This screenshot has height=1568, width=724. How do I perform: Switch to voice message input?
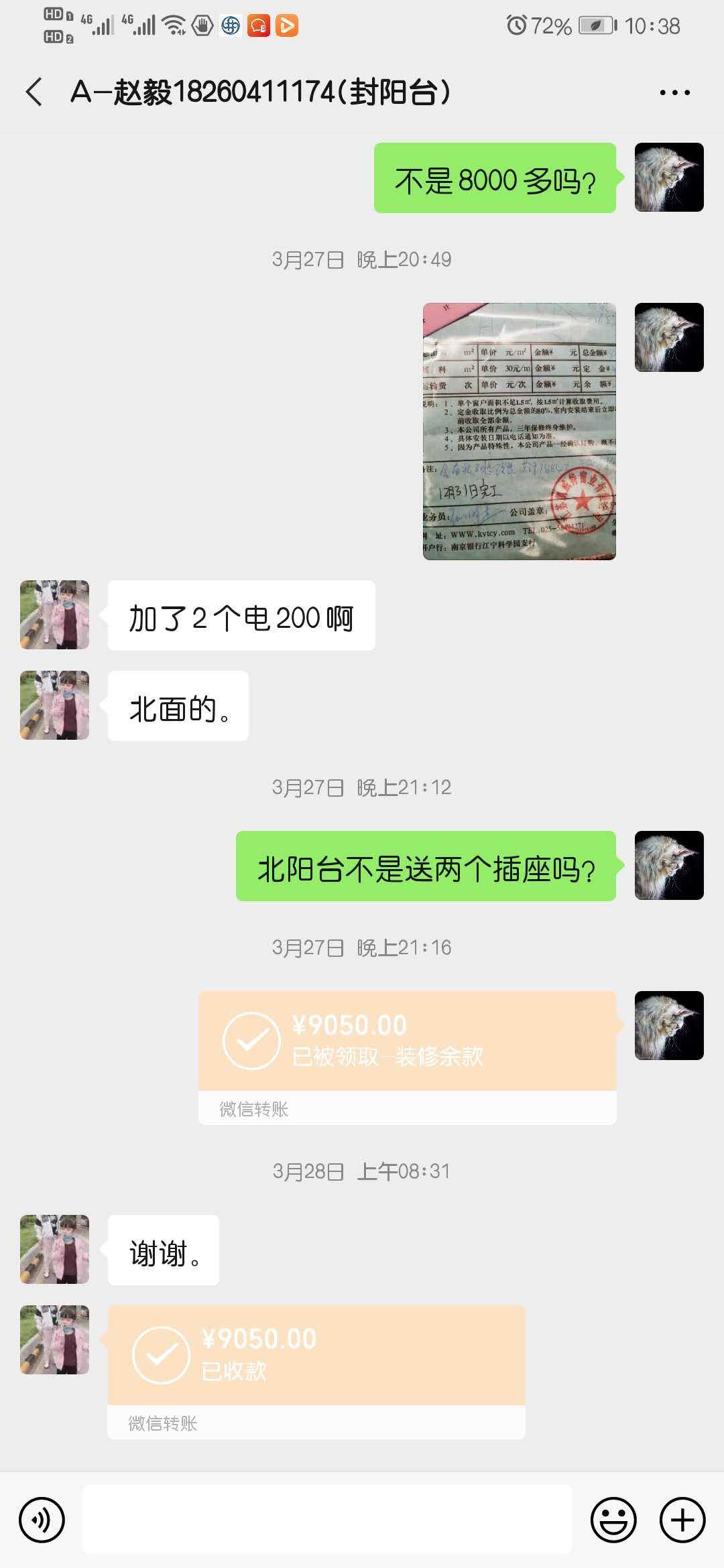click(42, 1520)
